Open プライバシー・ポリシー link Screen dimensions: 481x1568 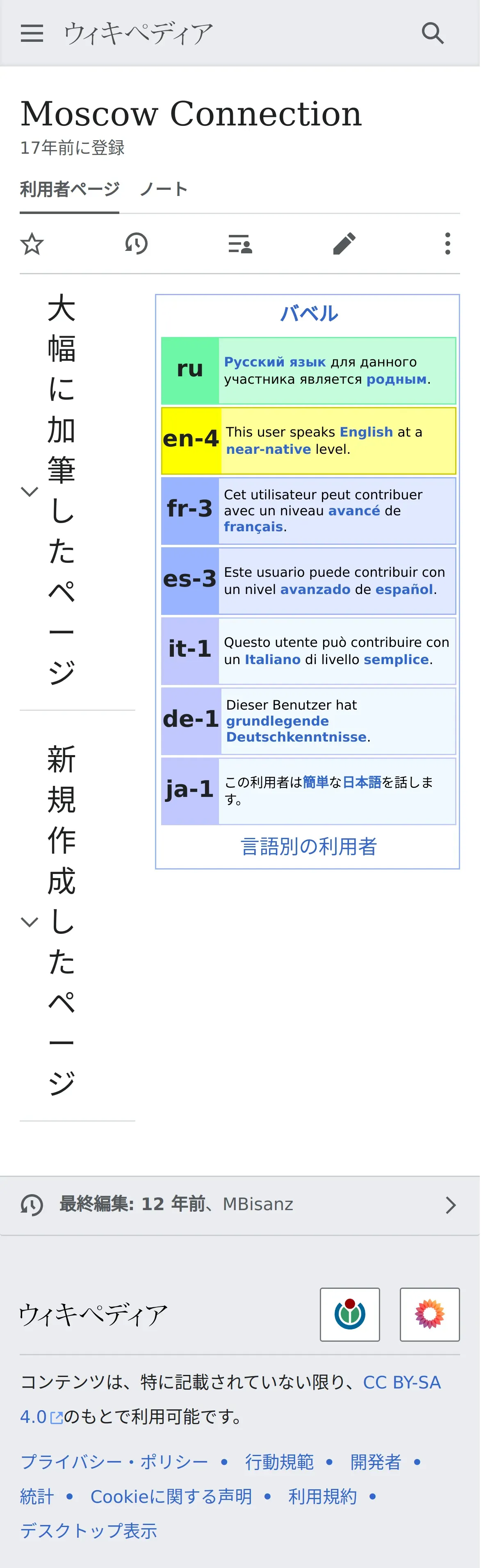pyautogui.click(x=114, y=1461)
